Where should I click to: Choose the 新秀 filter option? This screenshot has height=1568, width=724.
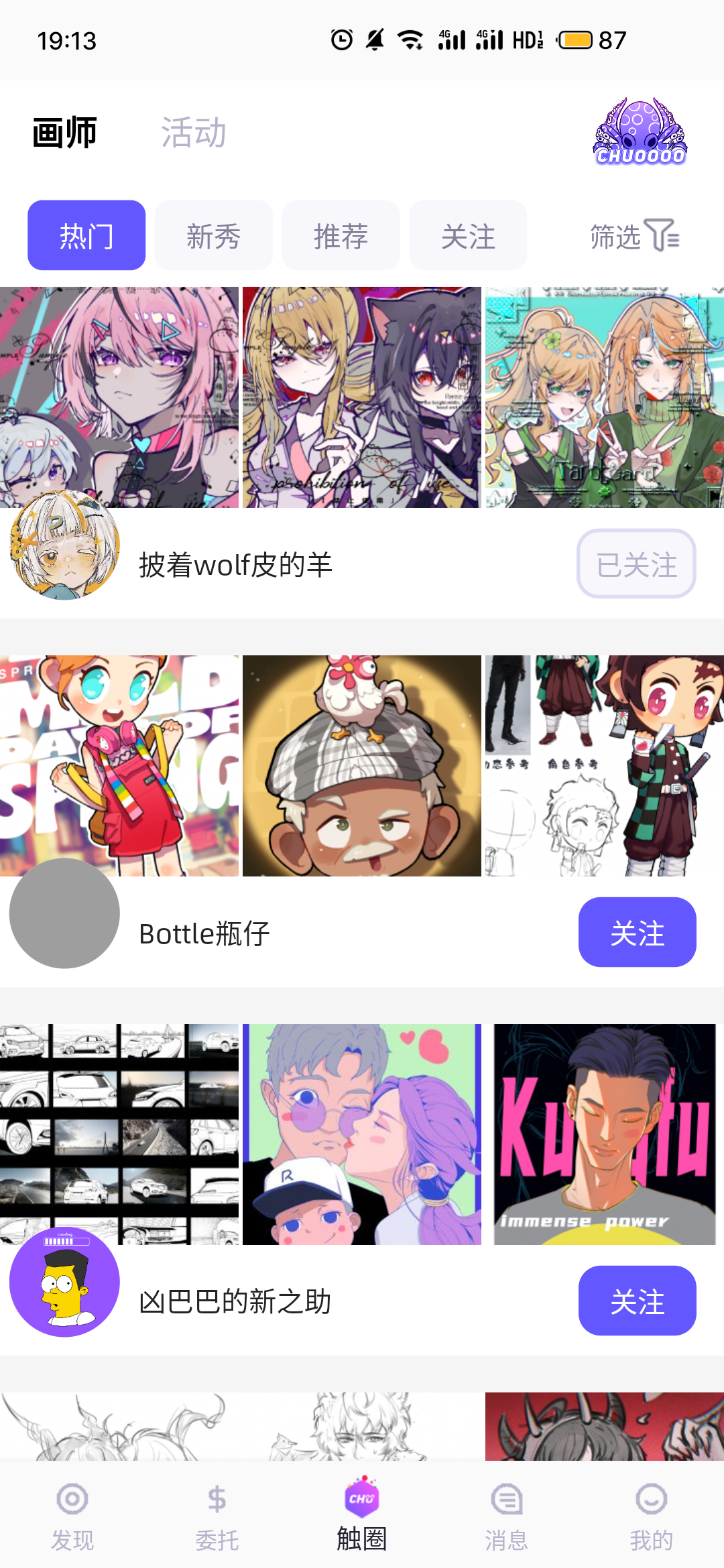(213, 236)
